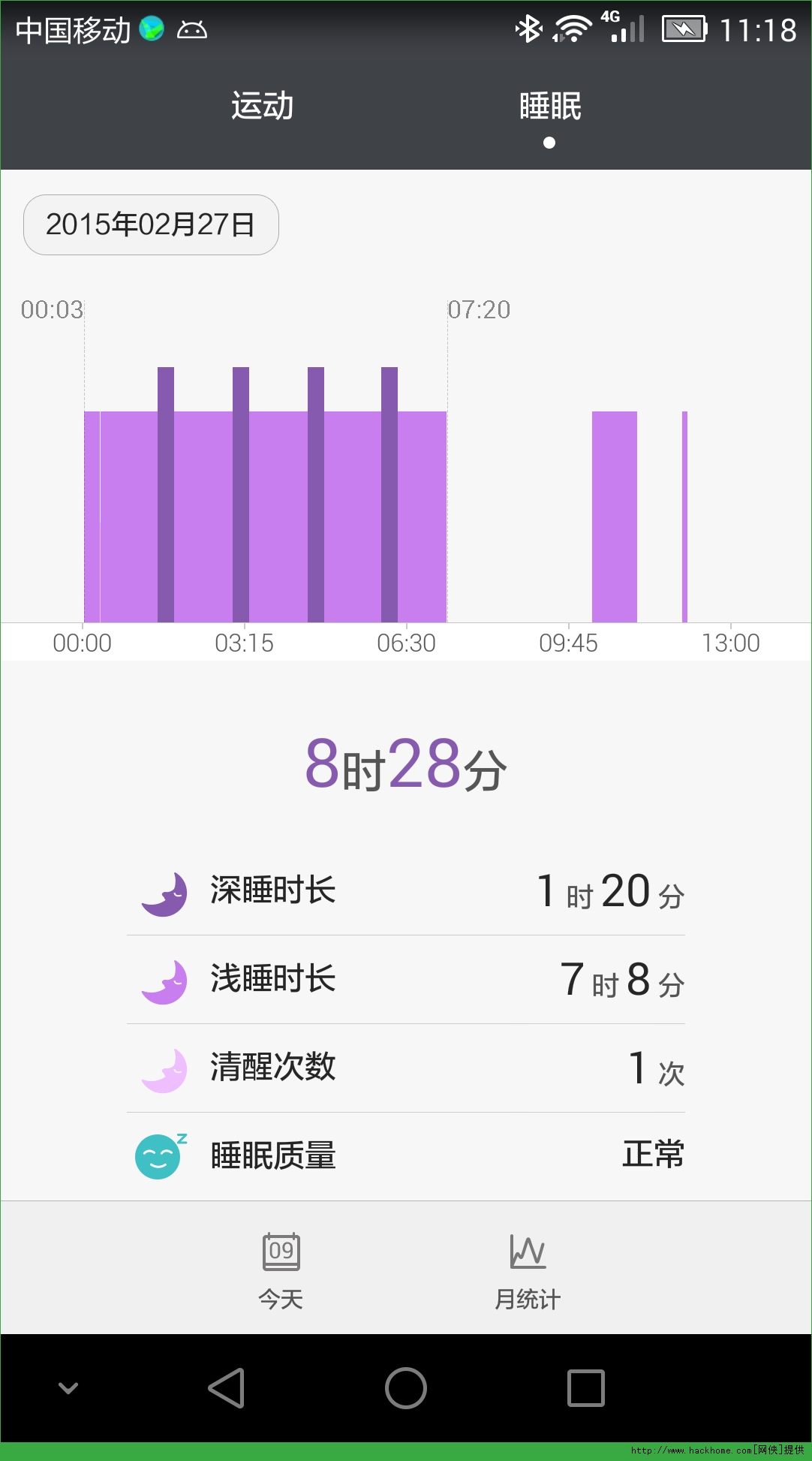The width and height of the screenshot is (812, 1461).
Task: Return to the home screen
Action: pyautogui.click(x=406, y=1387)
